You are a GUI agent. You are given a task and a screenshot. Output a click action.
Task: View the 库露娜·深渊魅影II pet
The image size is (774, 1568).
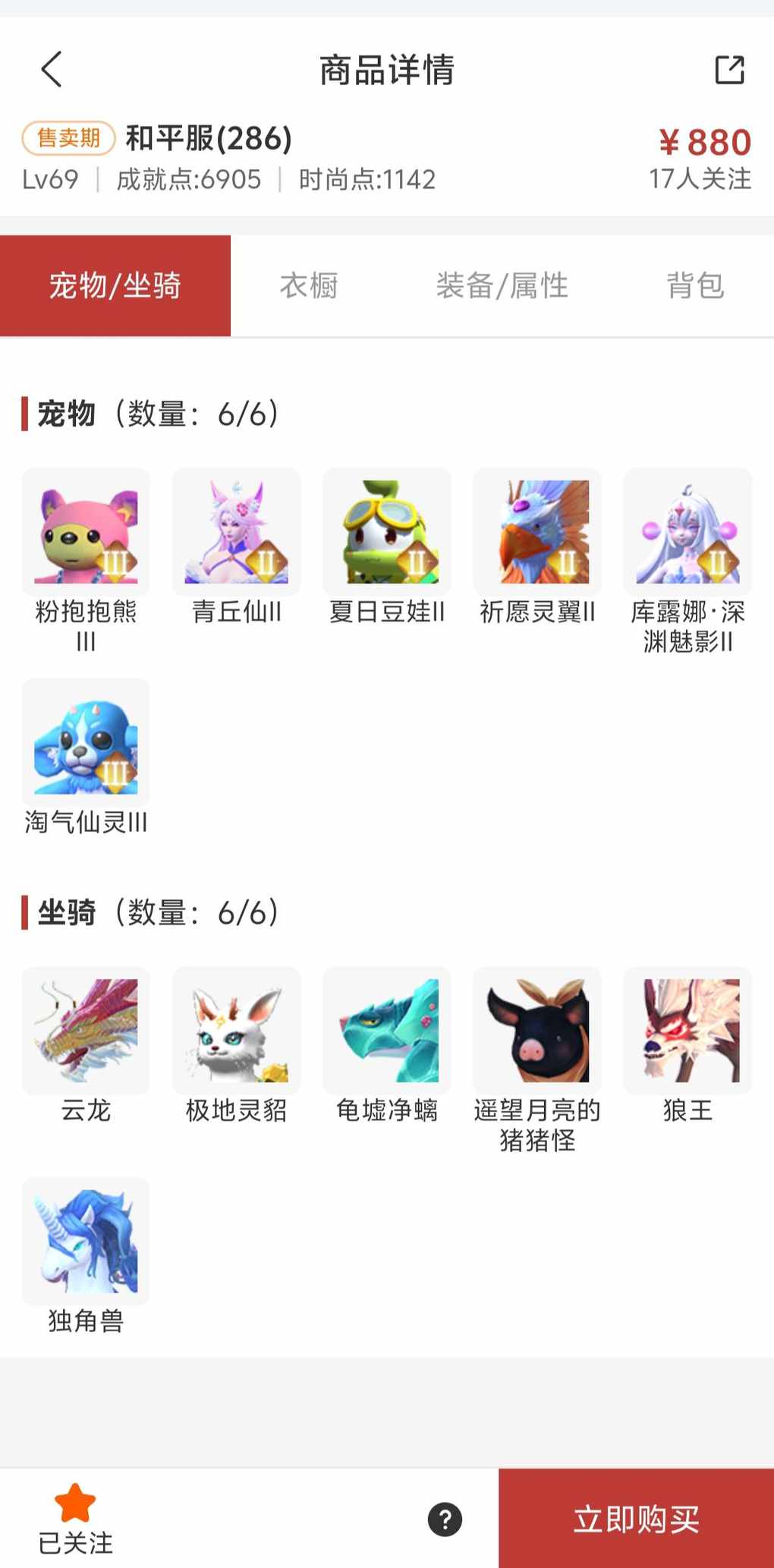click(x=687, y=532)
